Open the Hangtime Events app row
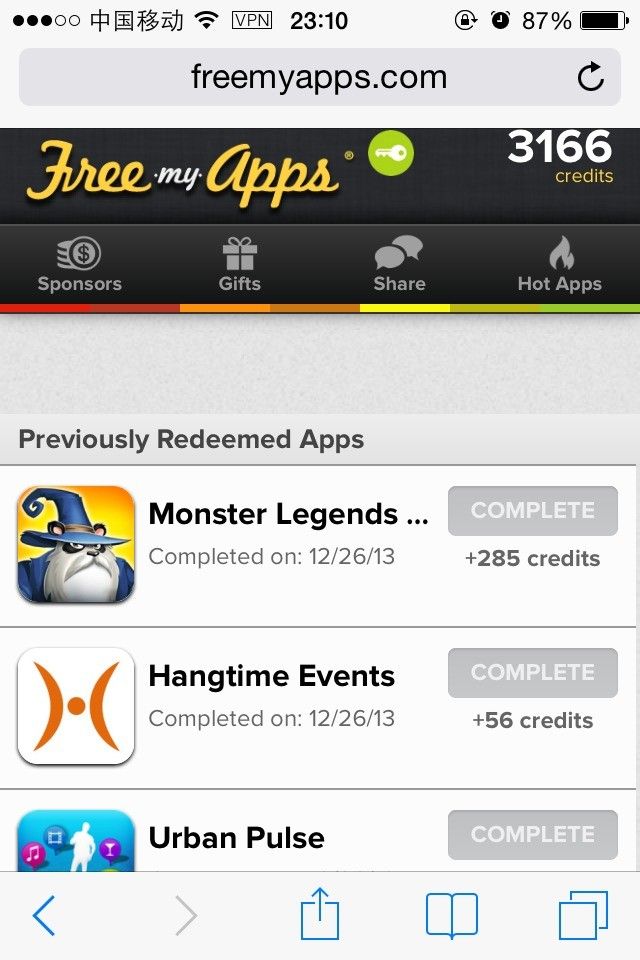640x960 pixels. point(318,708)
